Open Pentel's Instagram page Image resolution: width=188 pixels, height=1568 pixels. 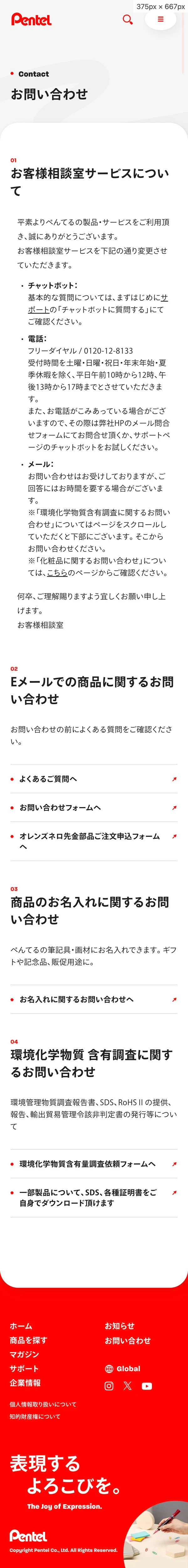109,1386
